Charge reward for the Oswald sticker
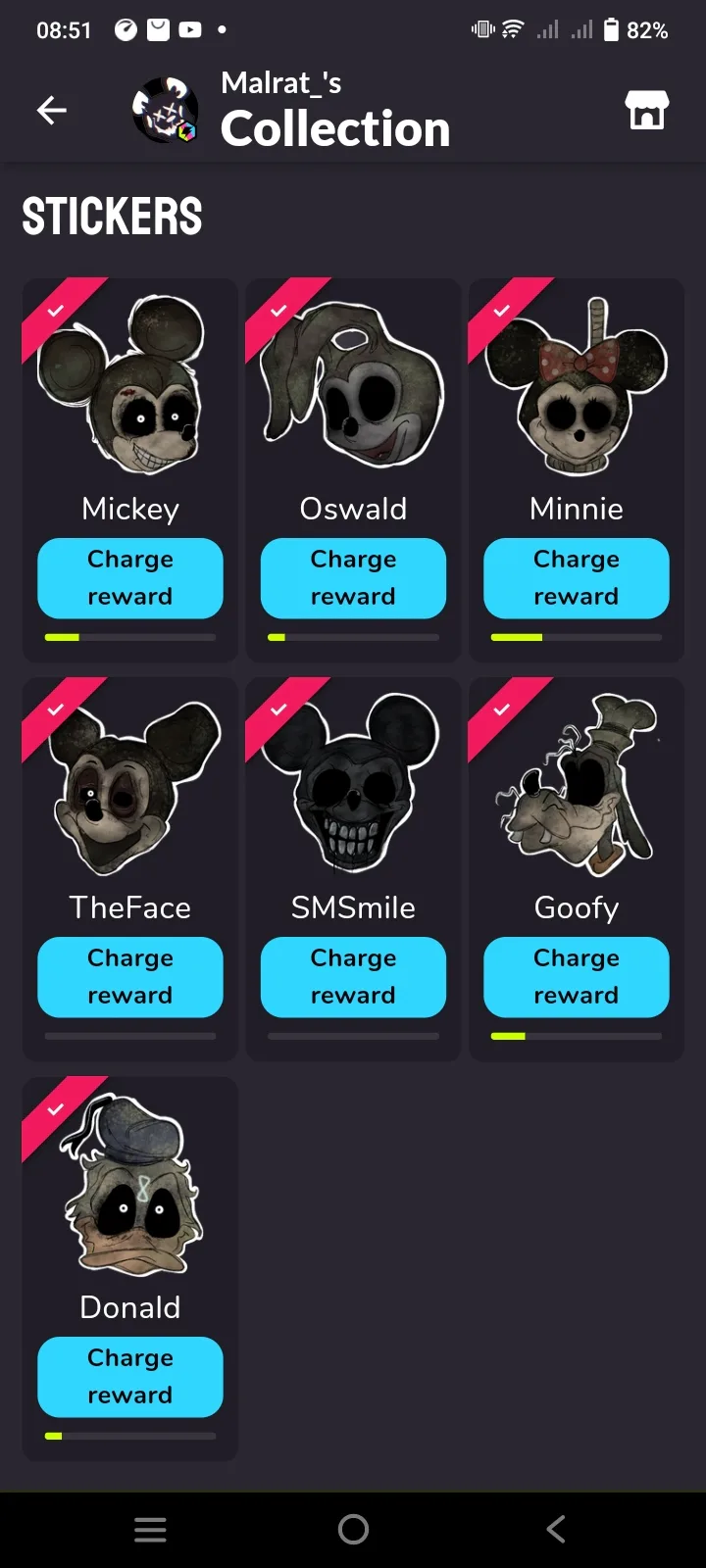 click(x=353, y=578)
